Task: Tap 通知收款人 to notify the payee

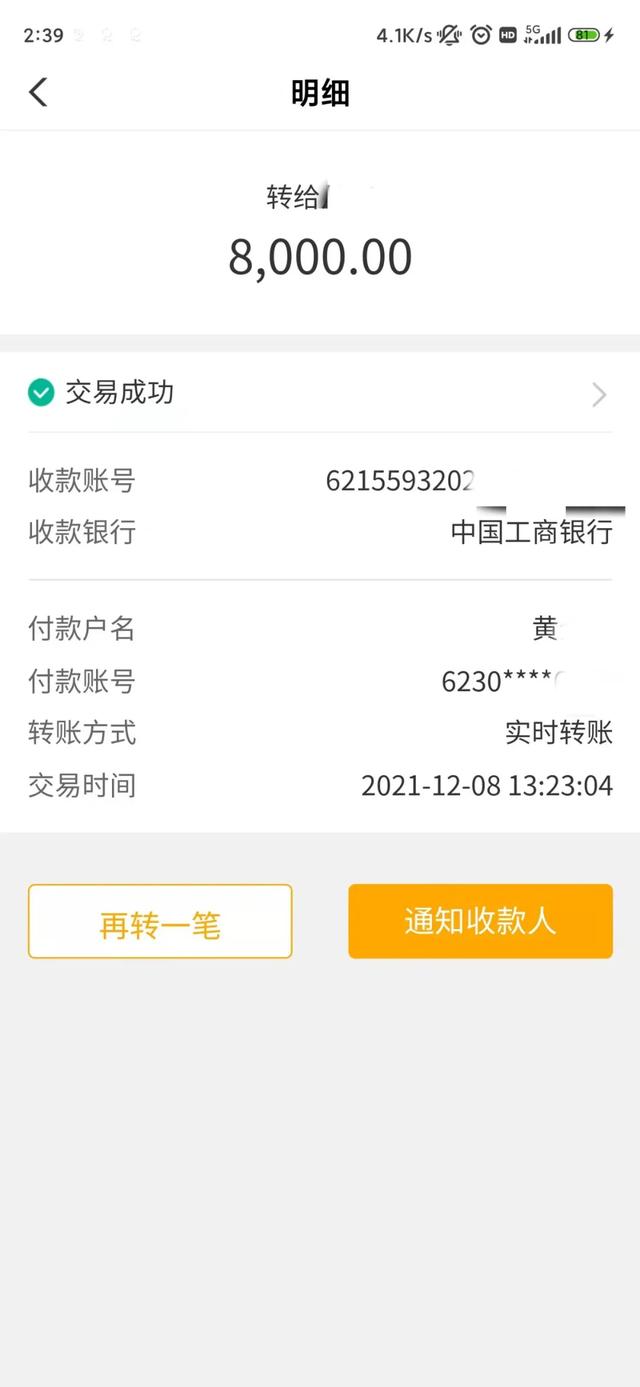Action: [x=480, y=922]
